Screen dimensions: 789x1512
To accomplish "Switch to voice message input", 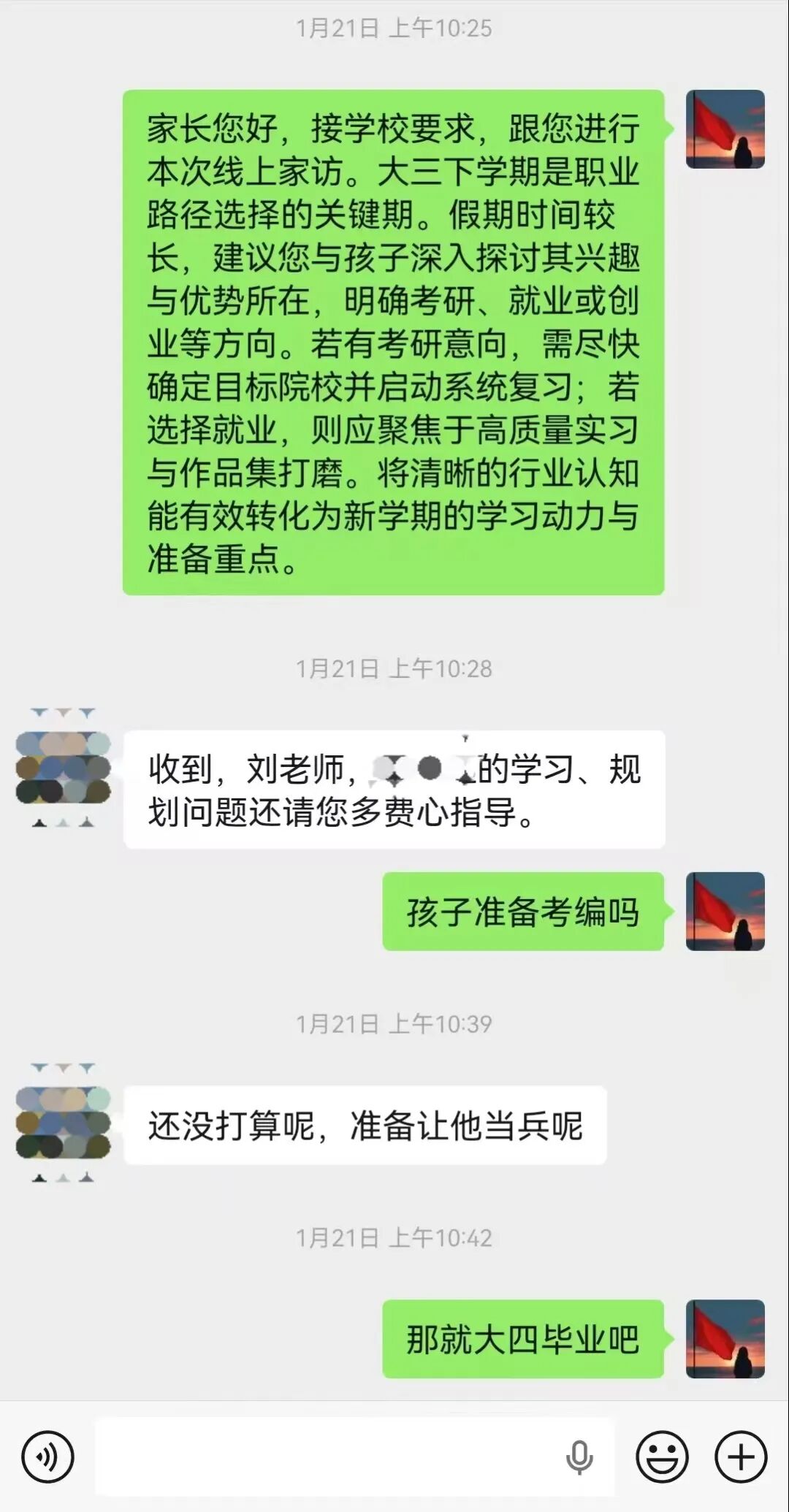I will (47, 1456).
